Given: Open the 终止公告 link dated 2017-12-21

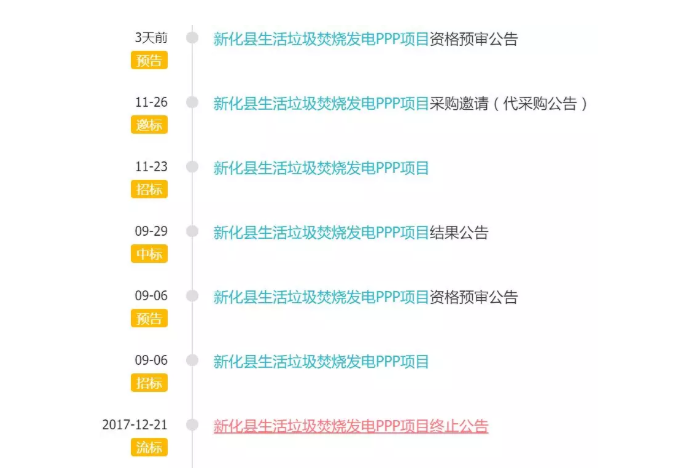Looking at the screenshot, I should click(x=350, y=426).
